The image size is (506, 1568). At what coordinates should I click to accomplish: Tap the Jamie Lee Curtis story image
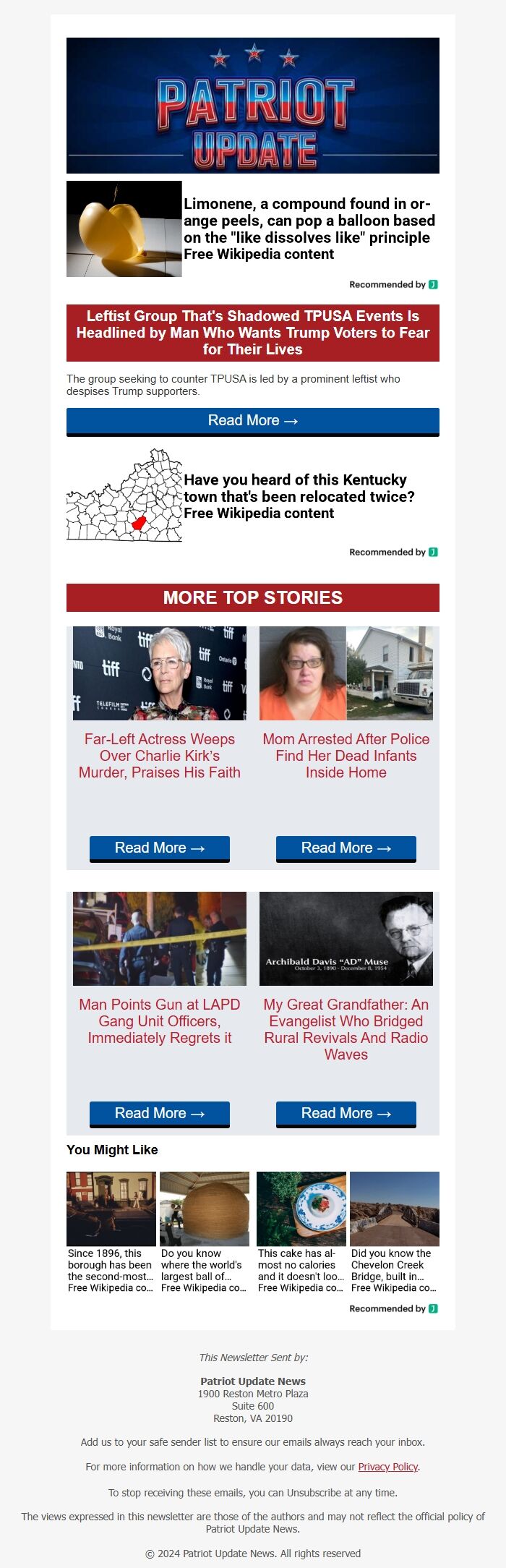pos(159,673)
